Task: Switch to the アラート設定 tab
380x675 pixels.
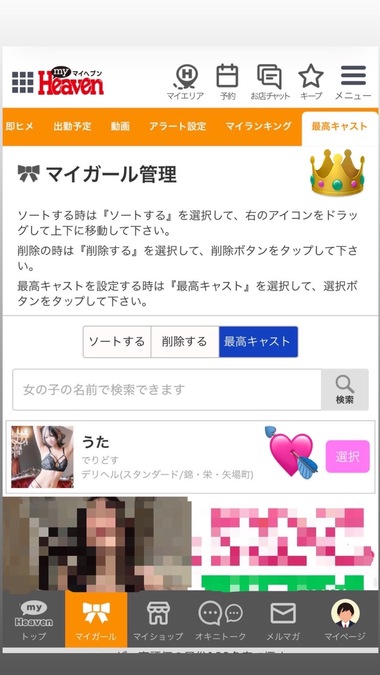Action: (x=177, y=127)
